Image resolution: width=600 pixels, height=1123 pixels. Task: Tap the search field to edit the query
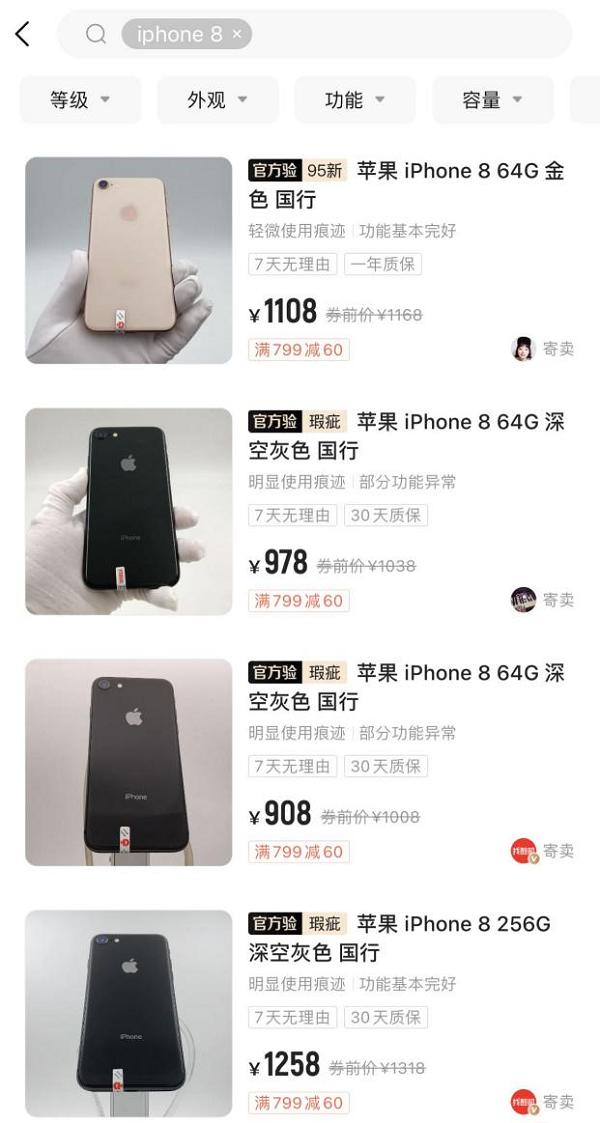(400, 35)
